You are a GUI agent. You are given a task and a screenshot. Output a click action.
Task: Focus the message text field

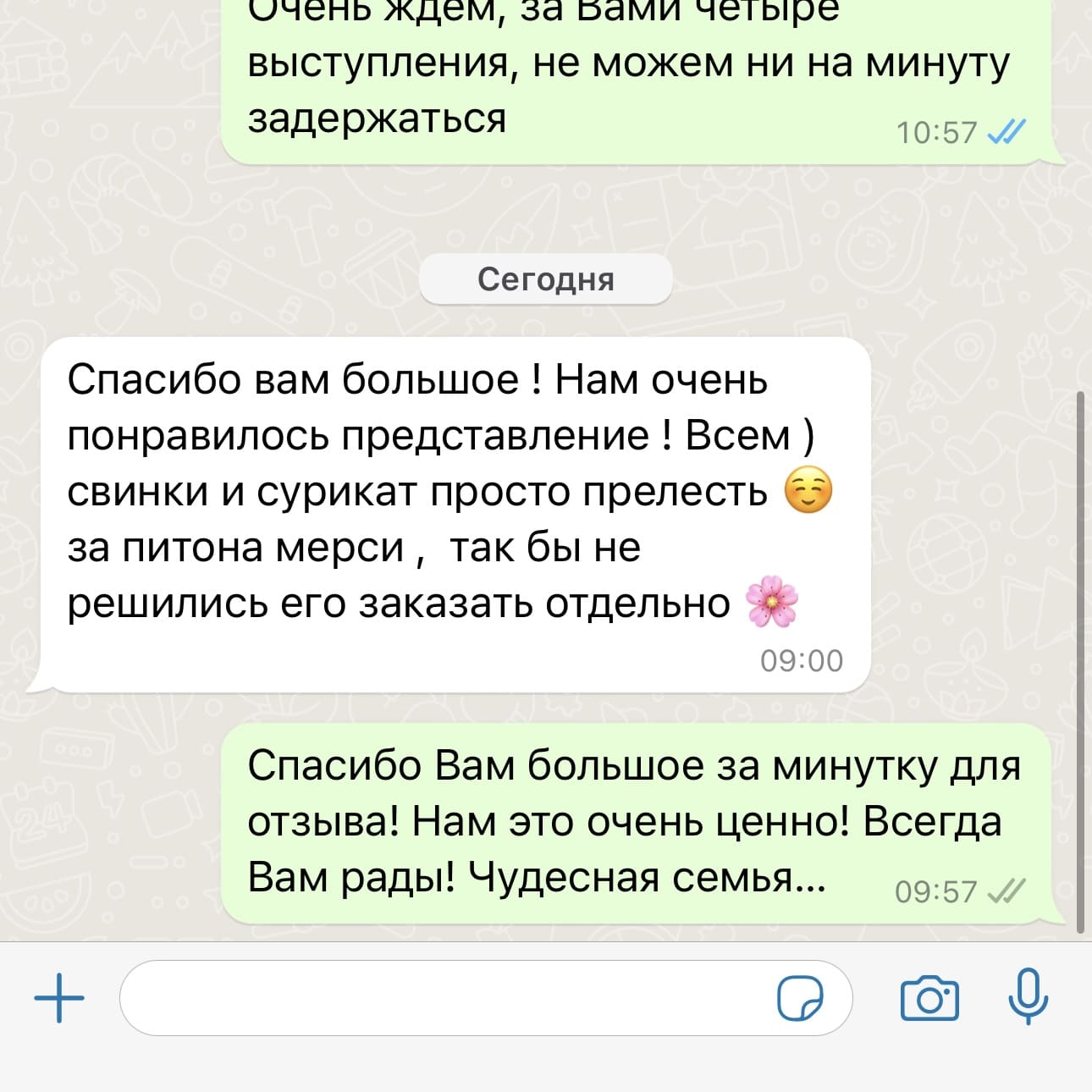coord(440,998)
